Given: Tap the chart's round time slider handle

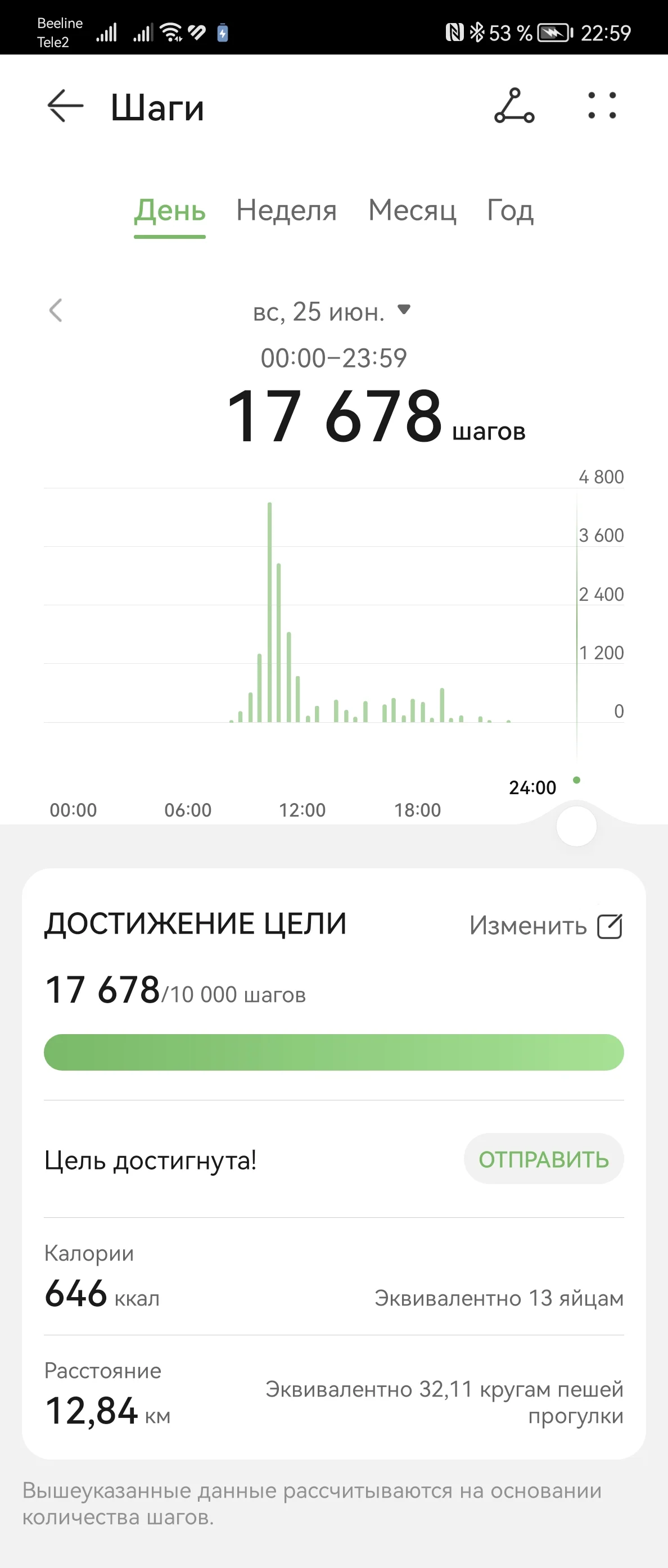Looking at the screenshot, I should tap(576, 826).
